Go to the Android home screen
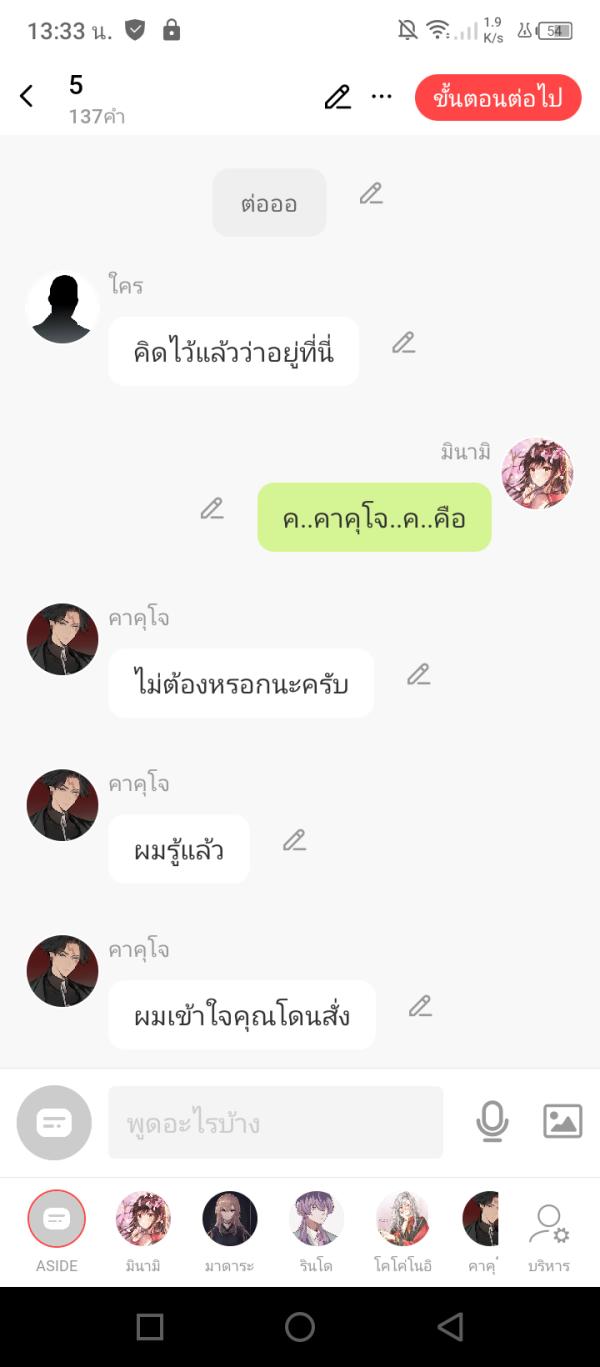 300,1327
